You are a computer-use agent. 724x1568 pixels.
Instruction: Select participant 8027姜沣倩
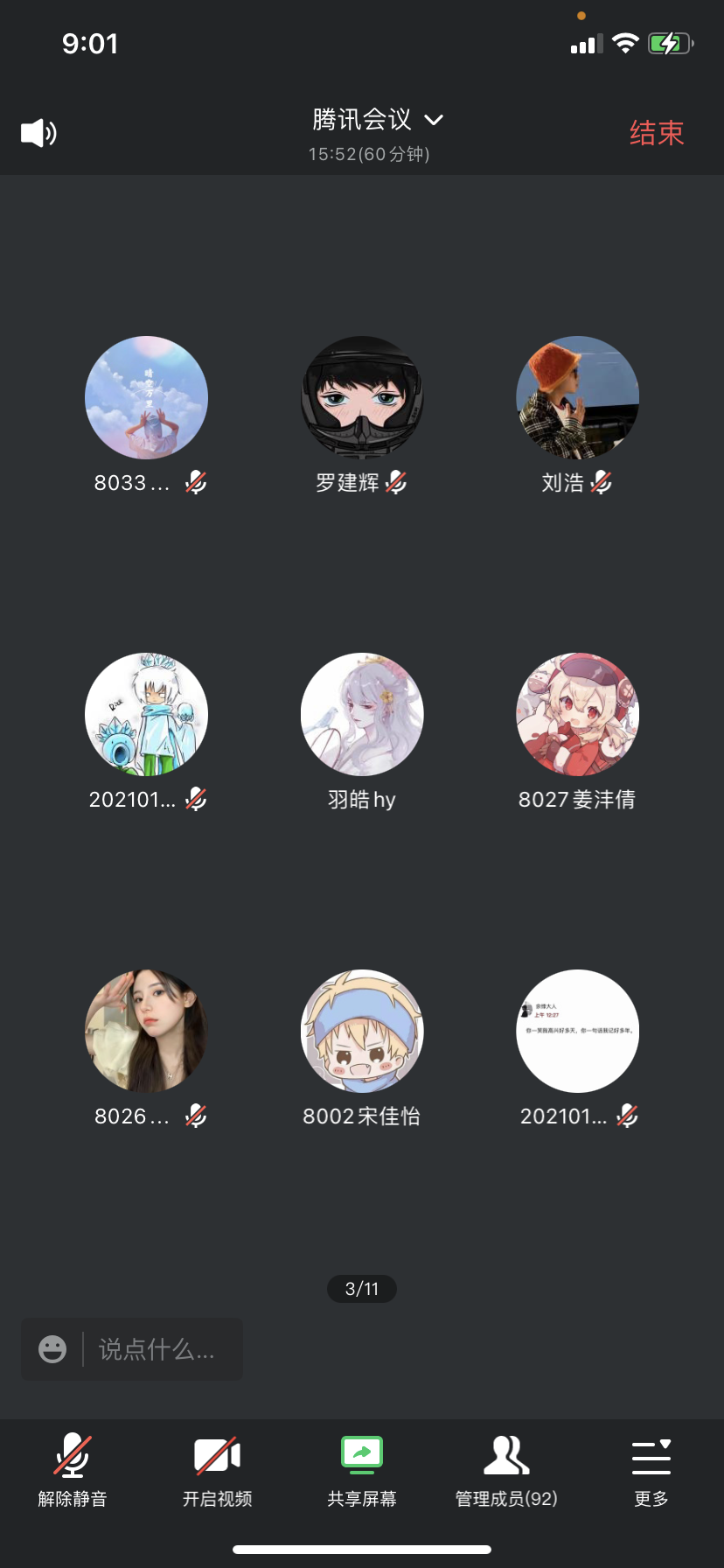[x=577, y=715]
